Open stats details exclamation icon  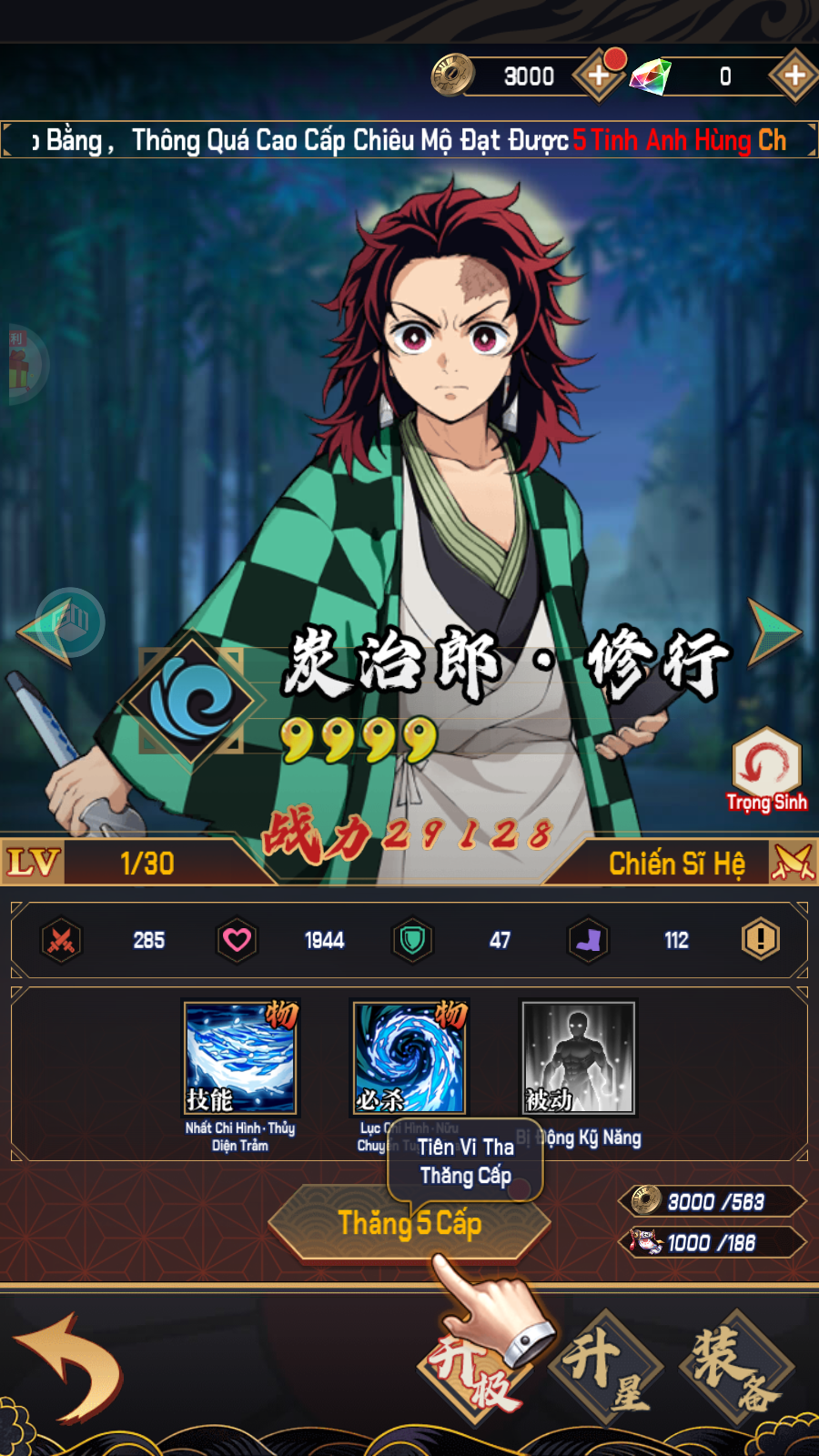click(x=761, y=939)
